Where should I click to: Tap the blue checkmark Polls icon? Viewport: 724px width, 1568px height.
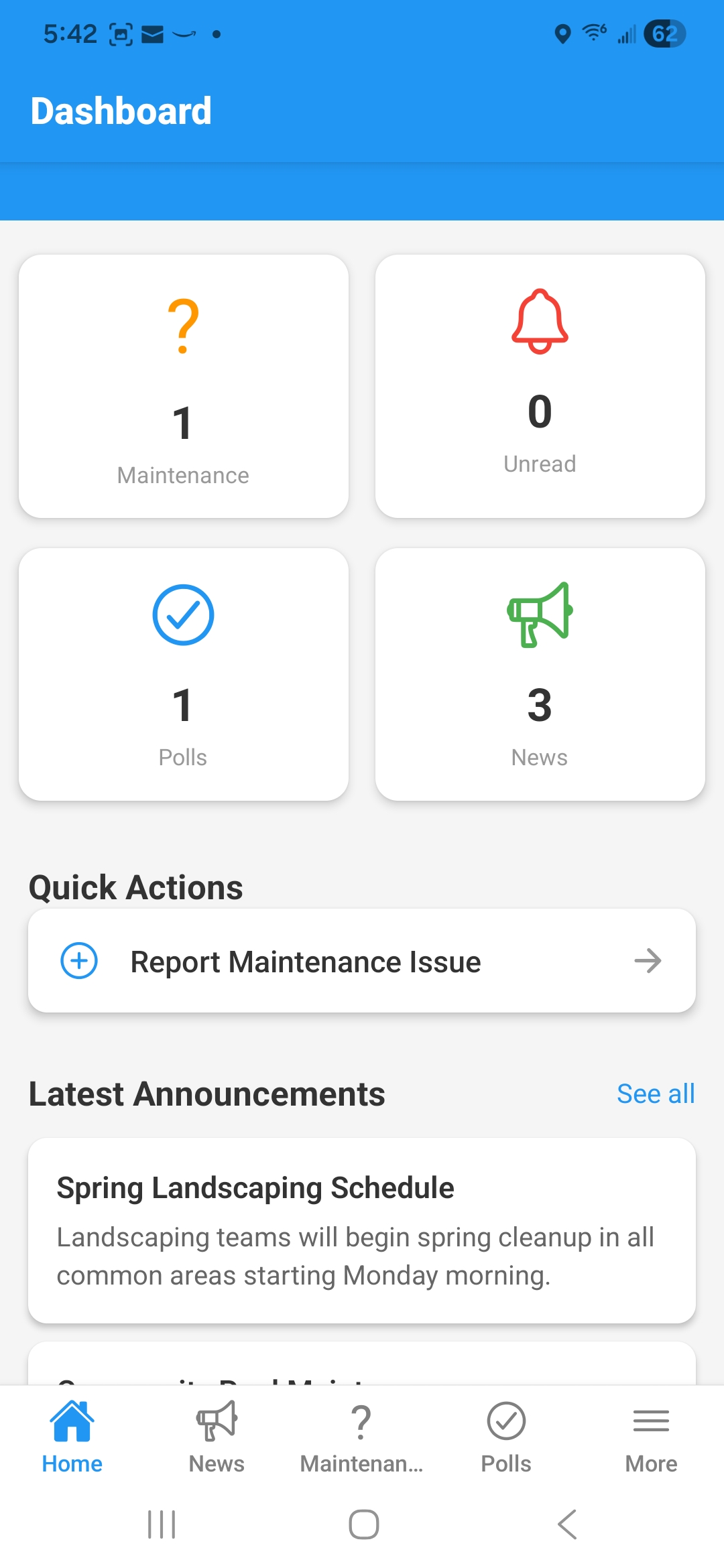click(182, 614)
